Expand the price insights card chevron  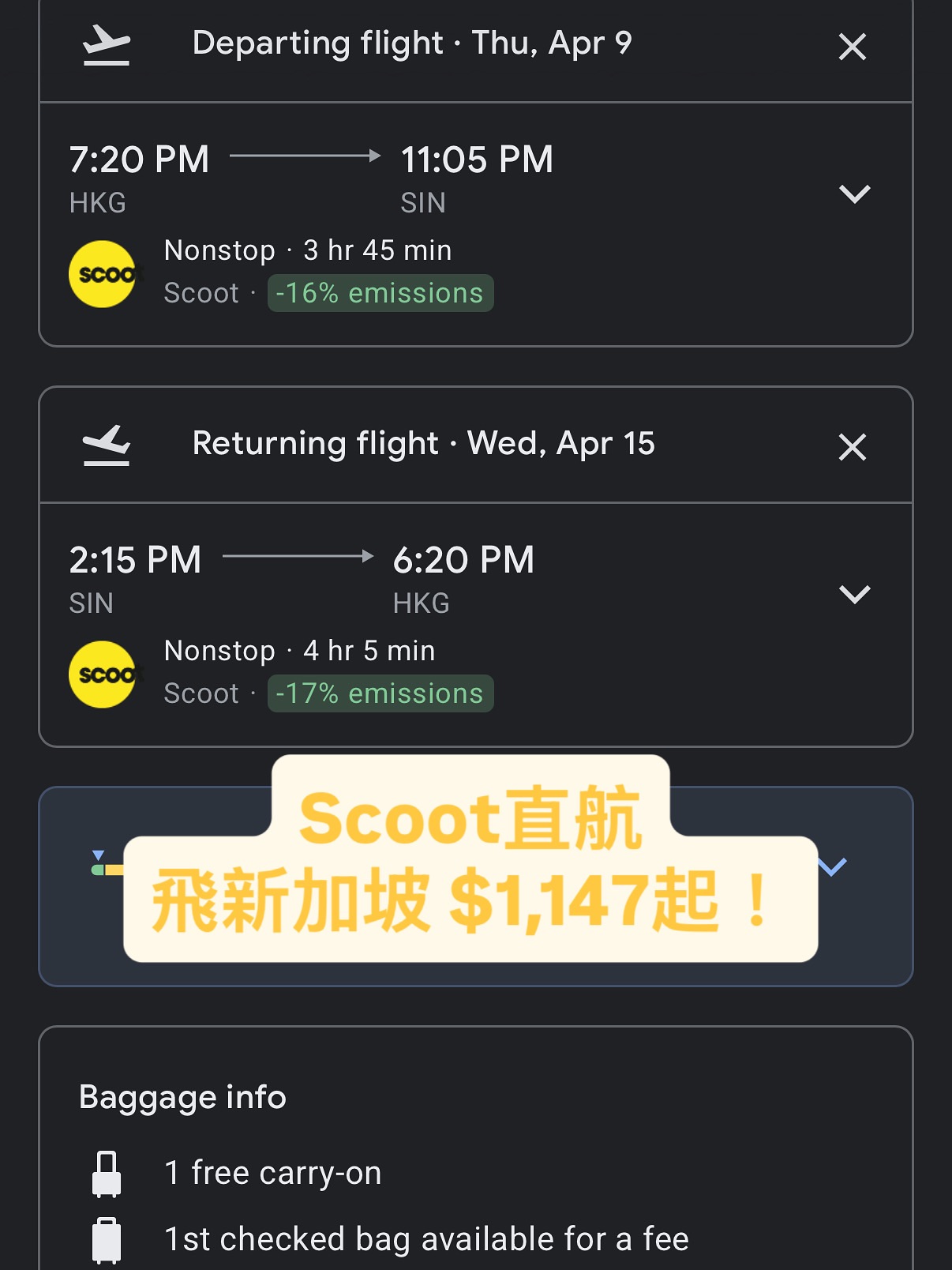[834, 867]
